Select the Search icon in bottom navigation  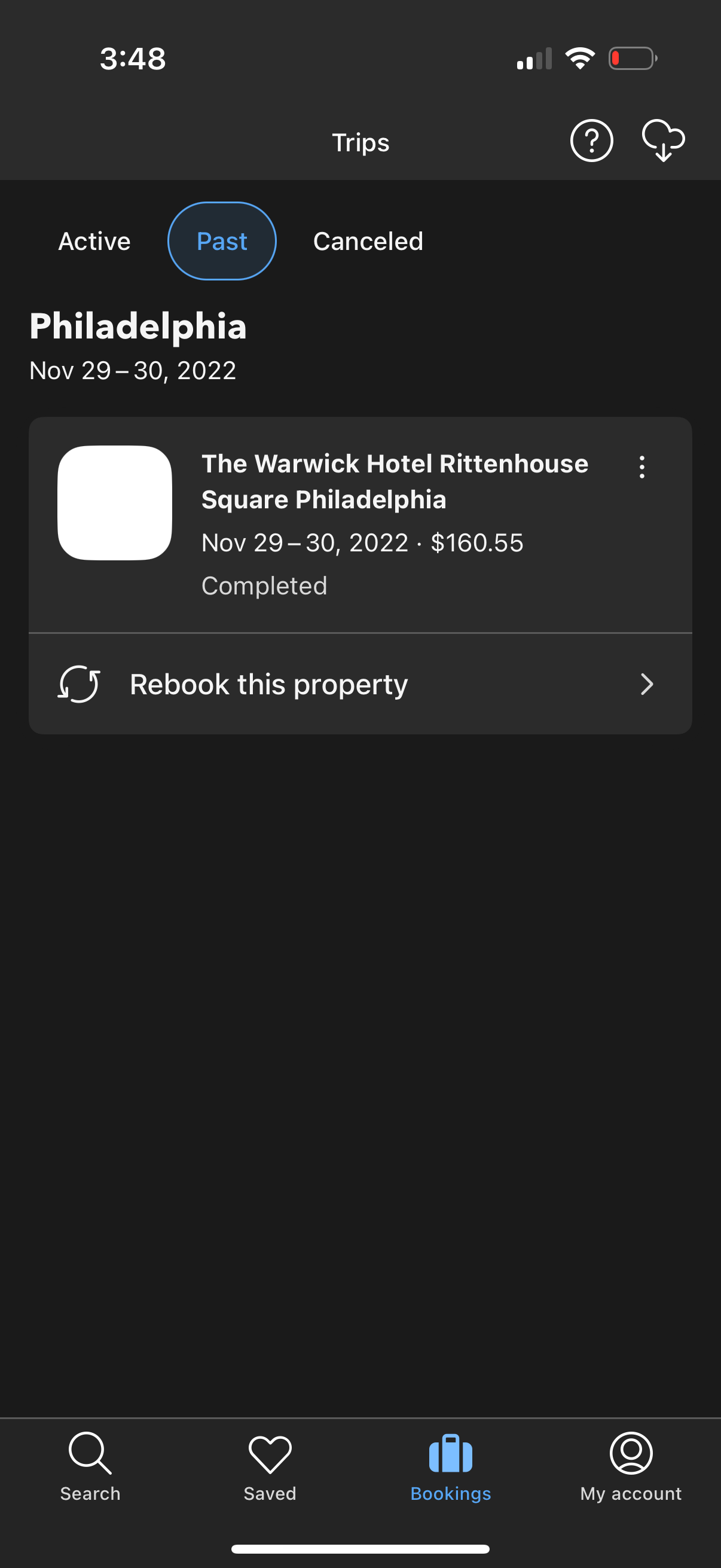[x=90, y=1467]
